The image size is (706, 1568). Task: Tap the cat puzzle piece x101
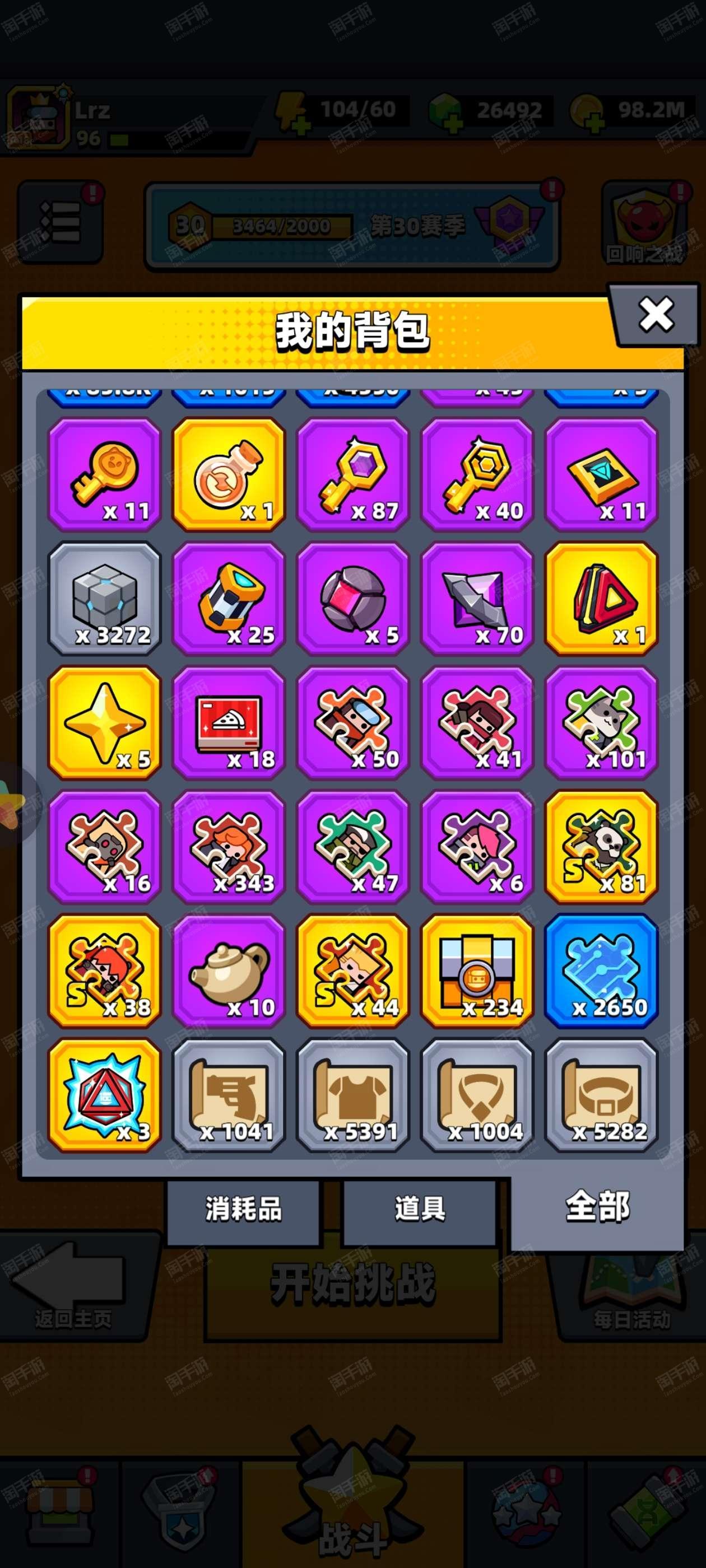click(x=602, y=722)
